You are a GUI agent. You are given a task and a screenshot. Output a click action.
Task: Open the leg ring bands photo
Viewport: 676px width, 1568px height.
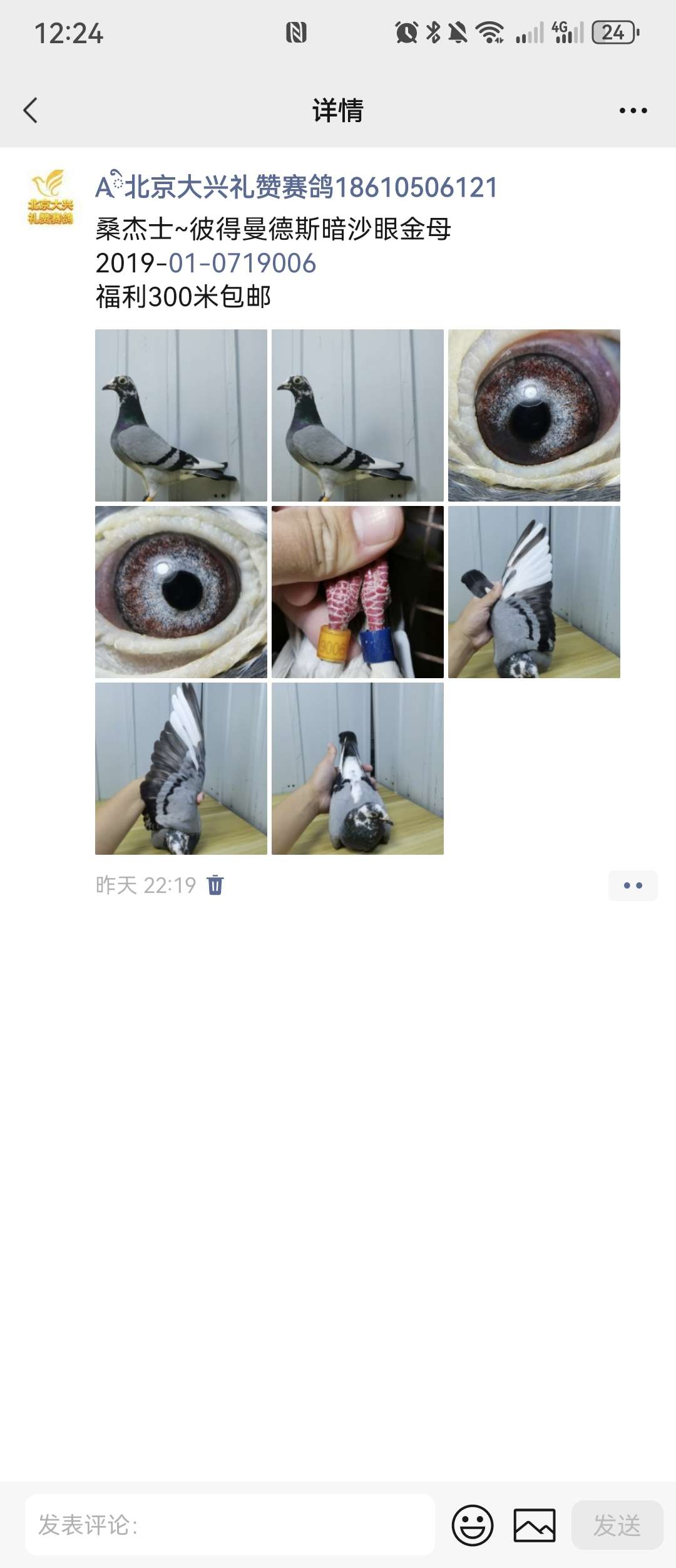click(x=357, y=592)
